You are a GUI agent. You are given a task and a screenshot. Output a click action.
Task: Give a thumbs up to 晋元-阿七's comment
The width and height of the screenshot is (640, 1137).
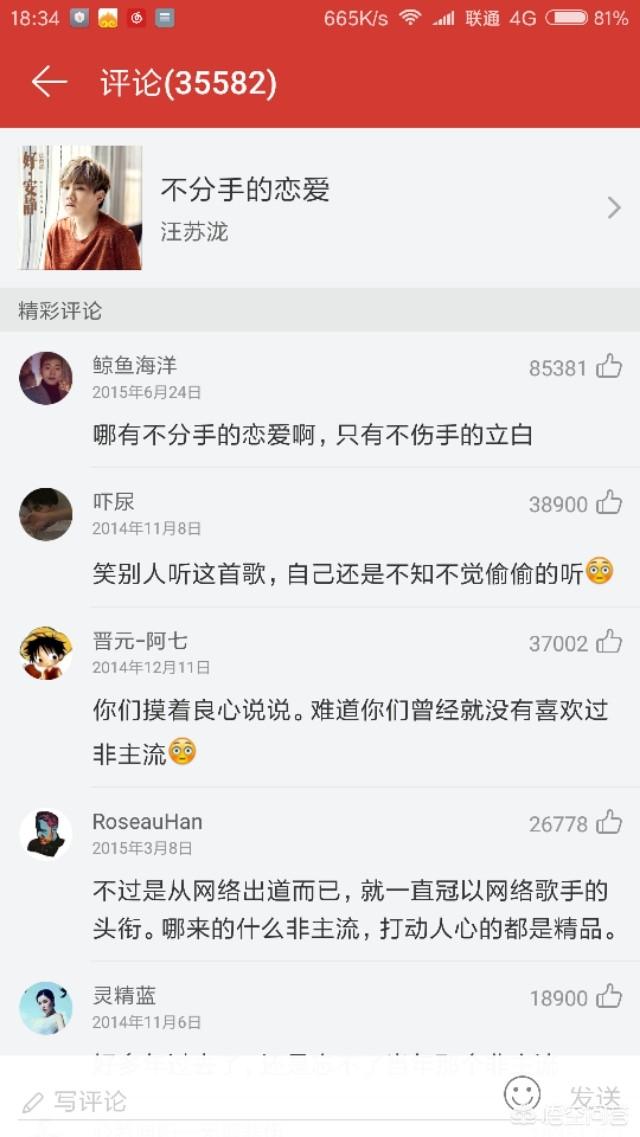(609, 642)
